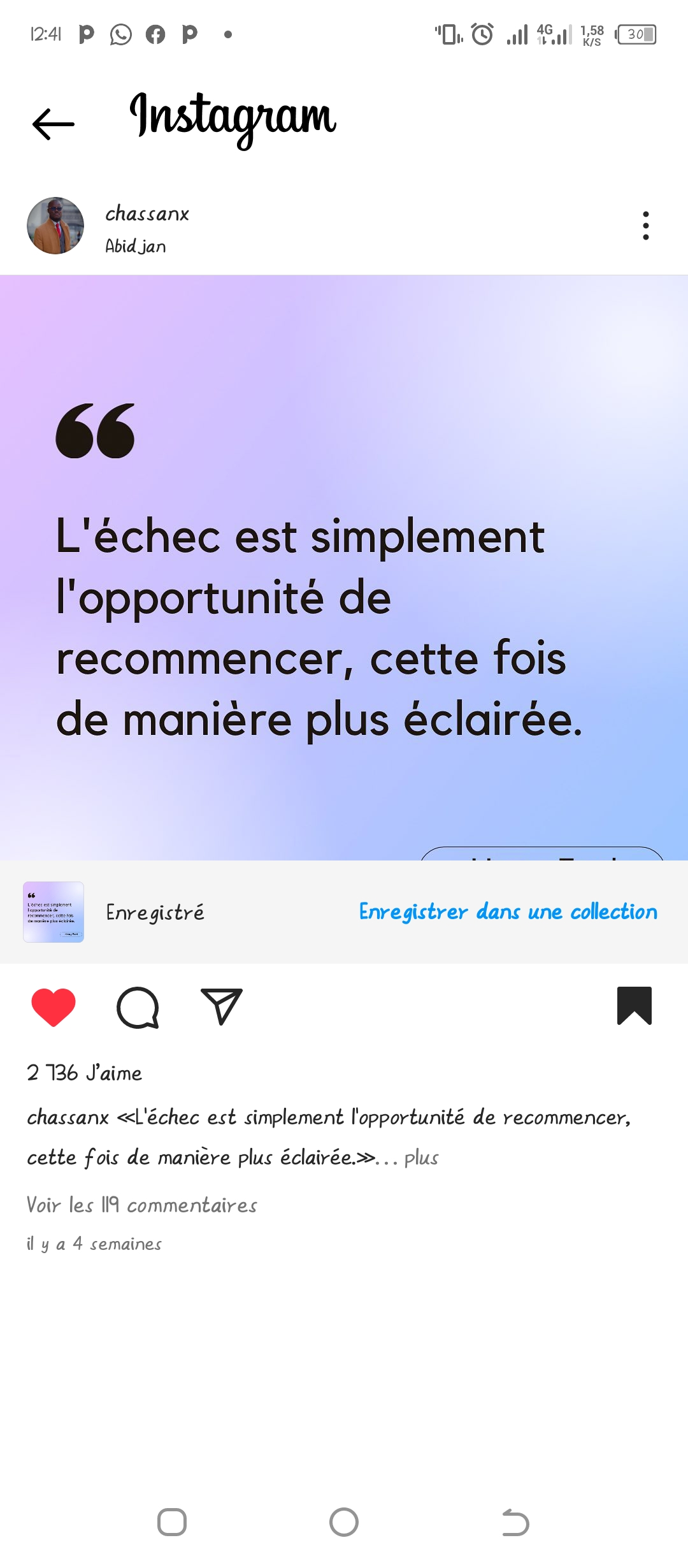Remove the bookmark from this post
Screen dimensions: 688x1568
pyautogui.click(x=634, y=1006)
